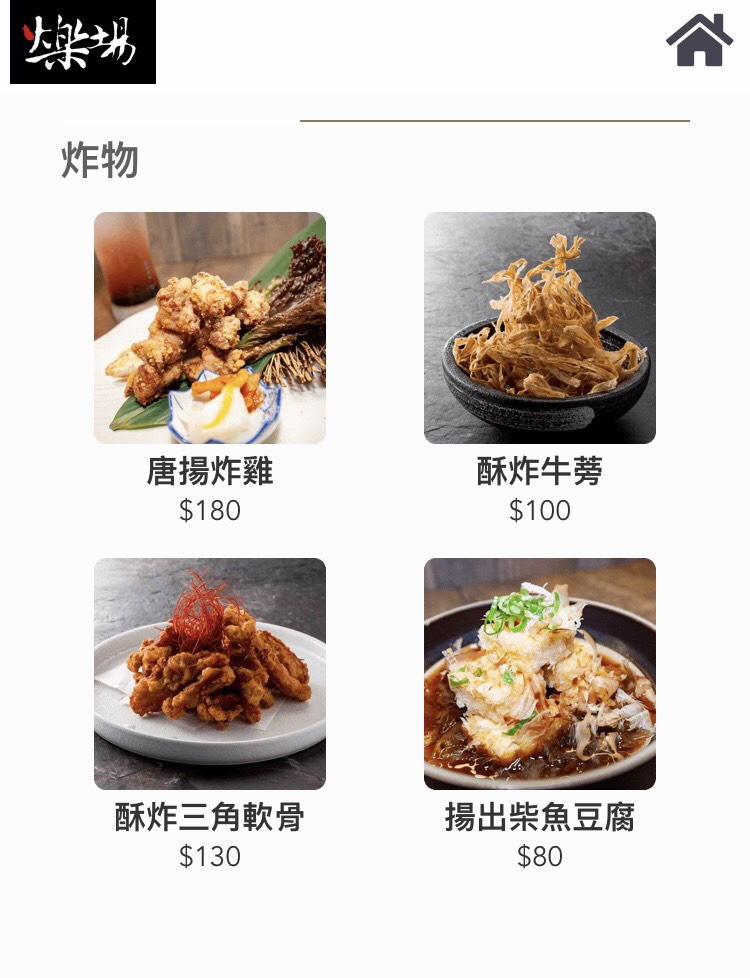This screenshot has height=978, width=750.
Task: Choose the 揚出柴魚豆腐 item
Action: (540, 674)
